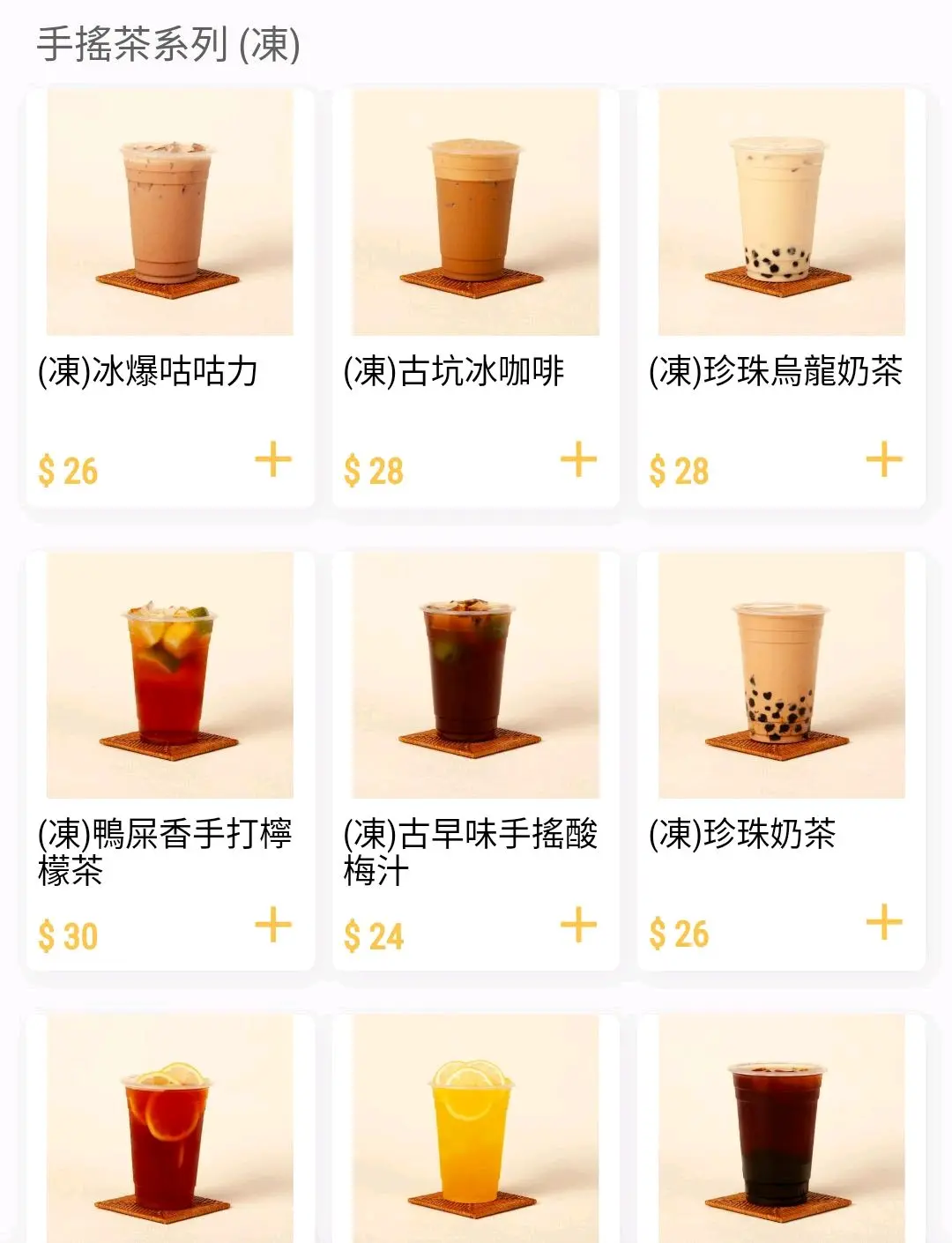
Task: Add (凍)冰爆咕咕力 to the cart
Action: pos(273,460)
